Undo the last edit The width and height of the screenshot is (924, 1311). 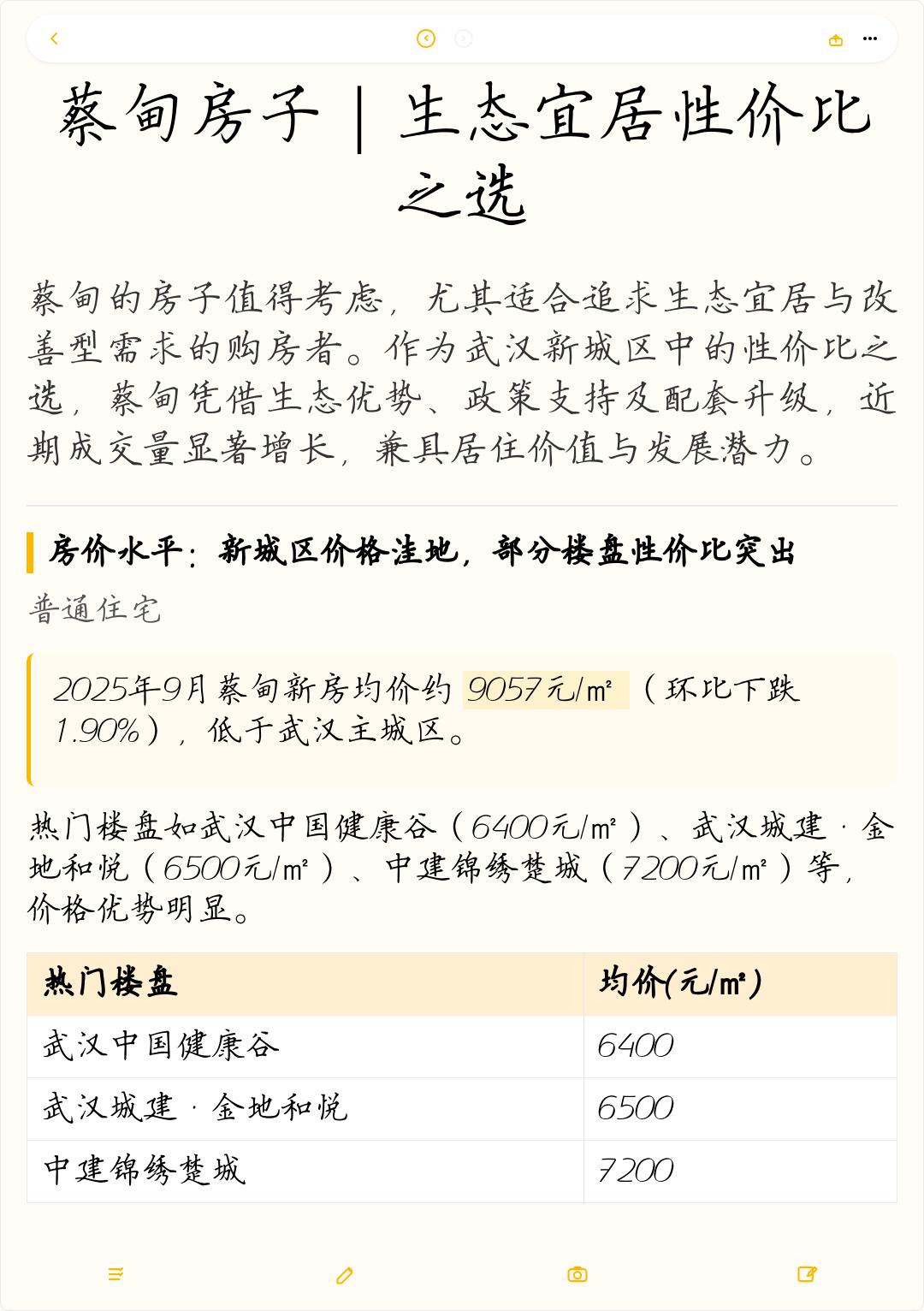pos(426,39)
